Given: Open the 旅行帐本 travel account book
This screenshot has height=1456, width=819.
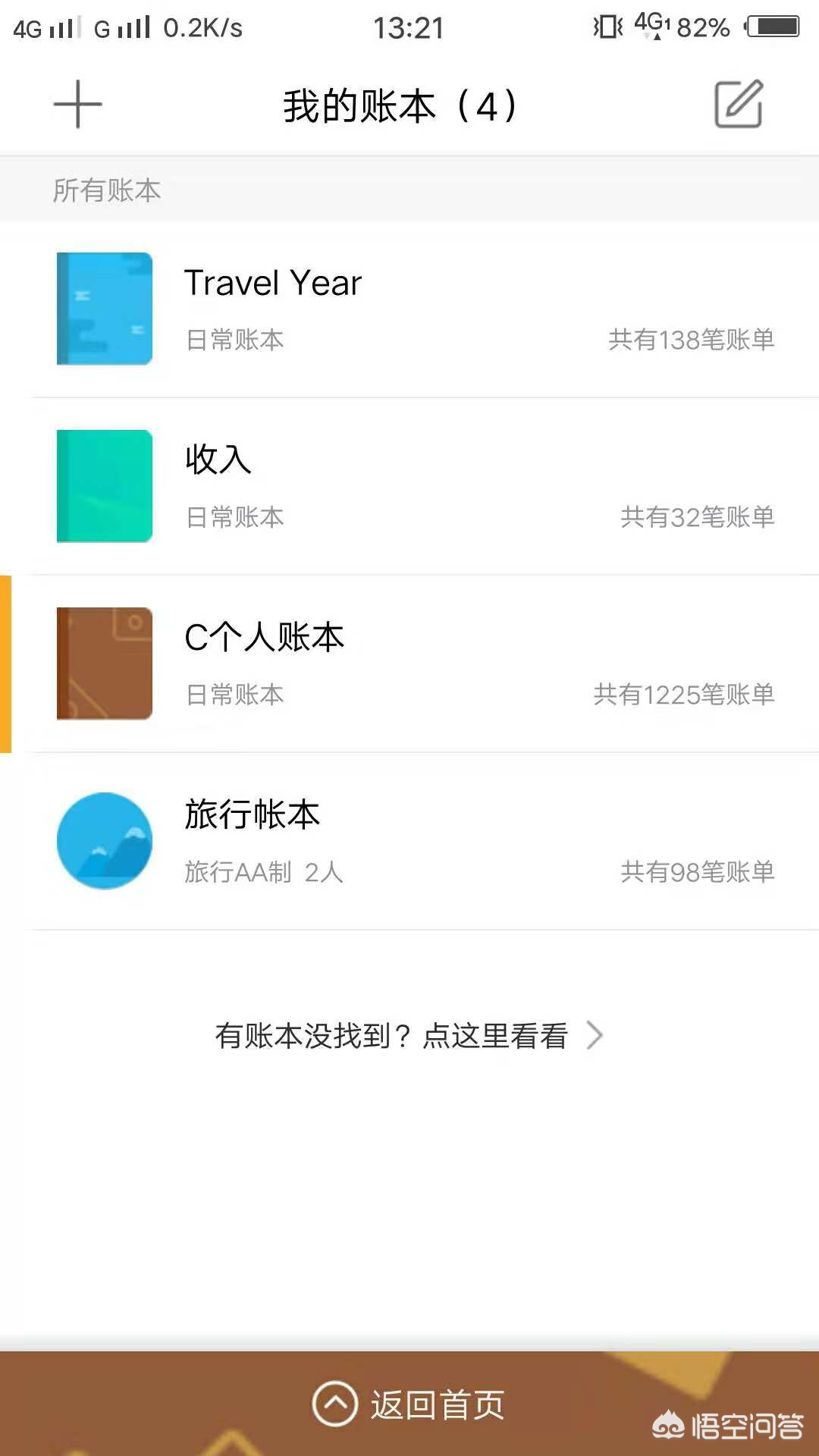Looking at the screenshot, I should tap(409, 841).
